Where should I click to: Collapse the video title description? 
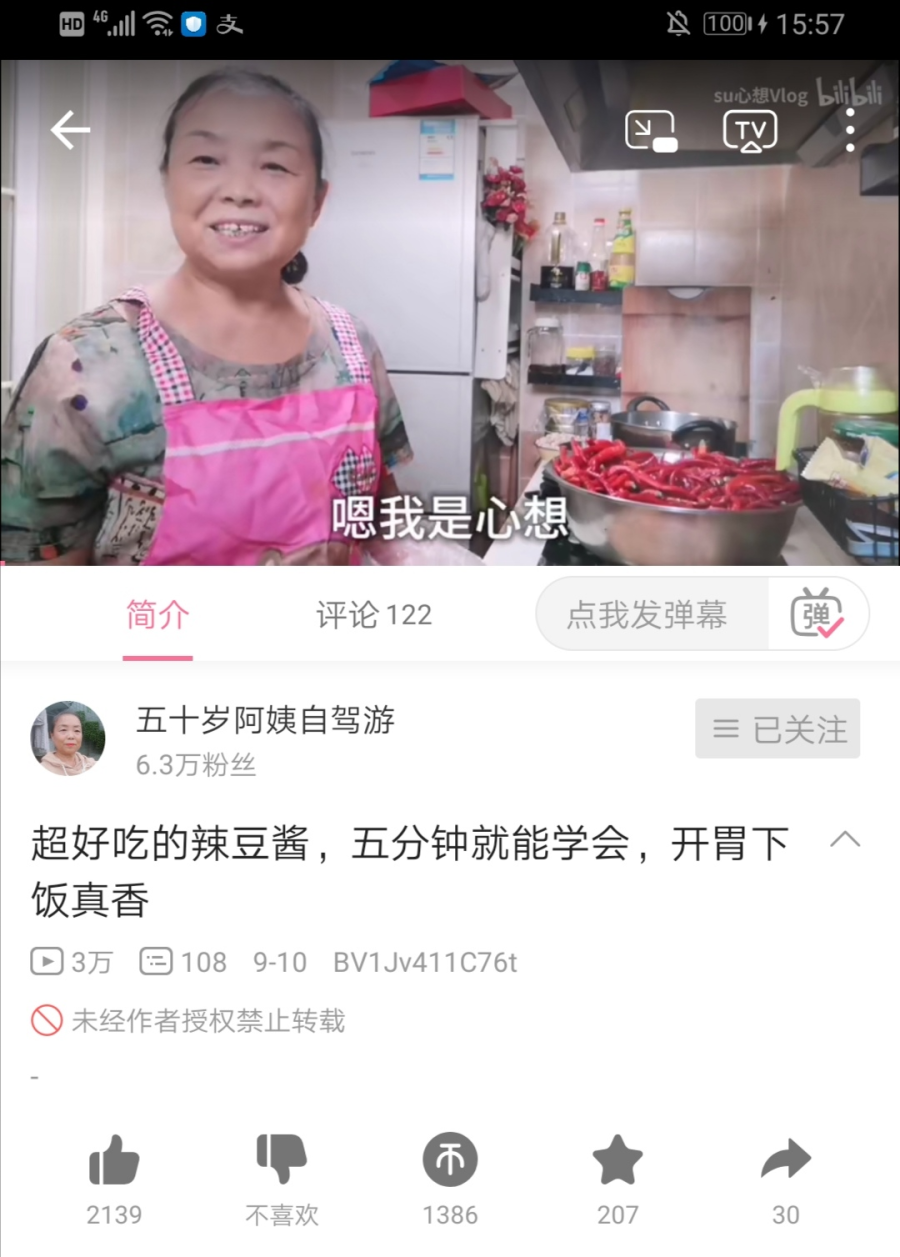click(845, 840)
